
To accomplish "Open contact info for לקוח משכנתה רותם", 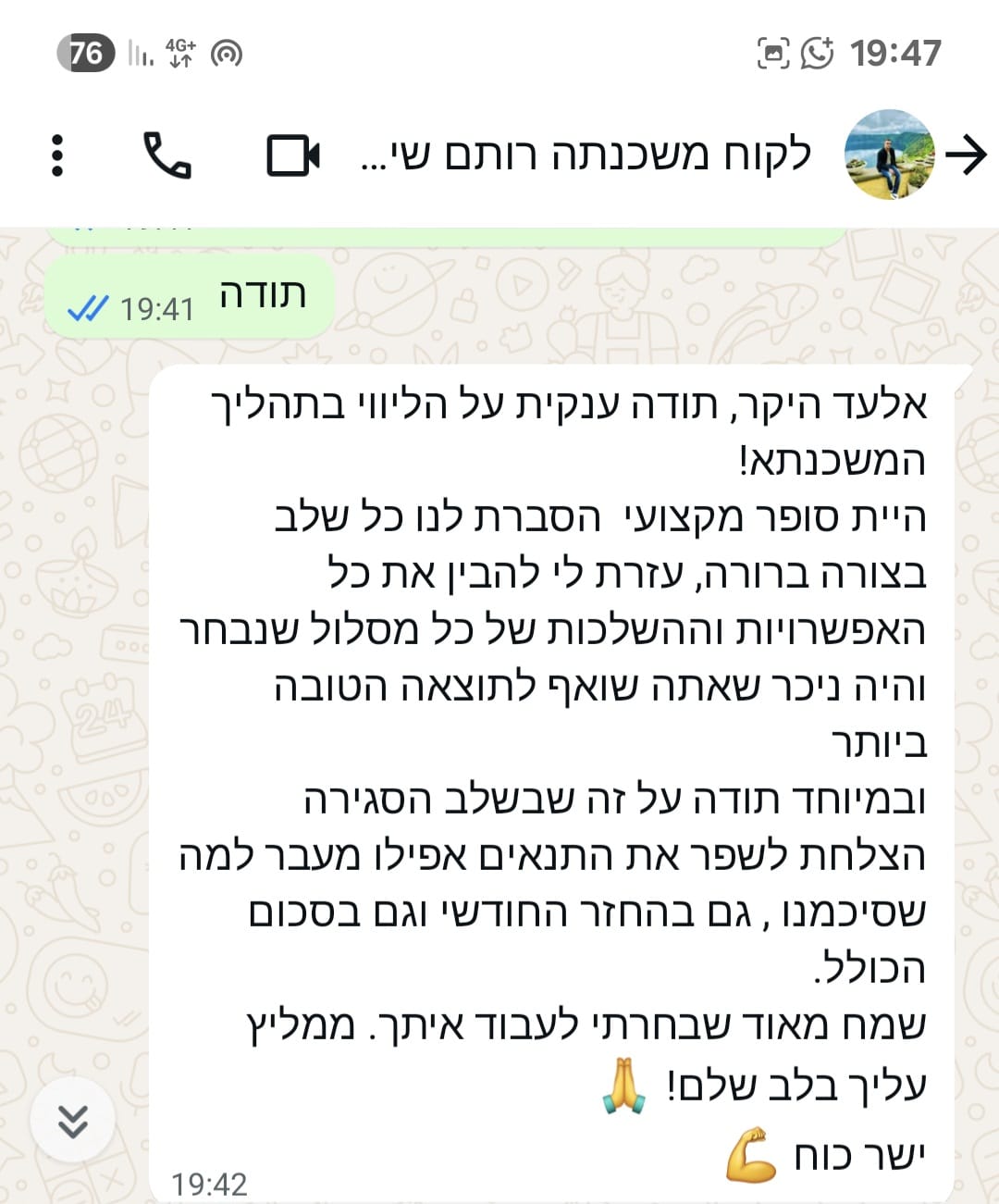I will coord(586,155).
